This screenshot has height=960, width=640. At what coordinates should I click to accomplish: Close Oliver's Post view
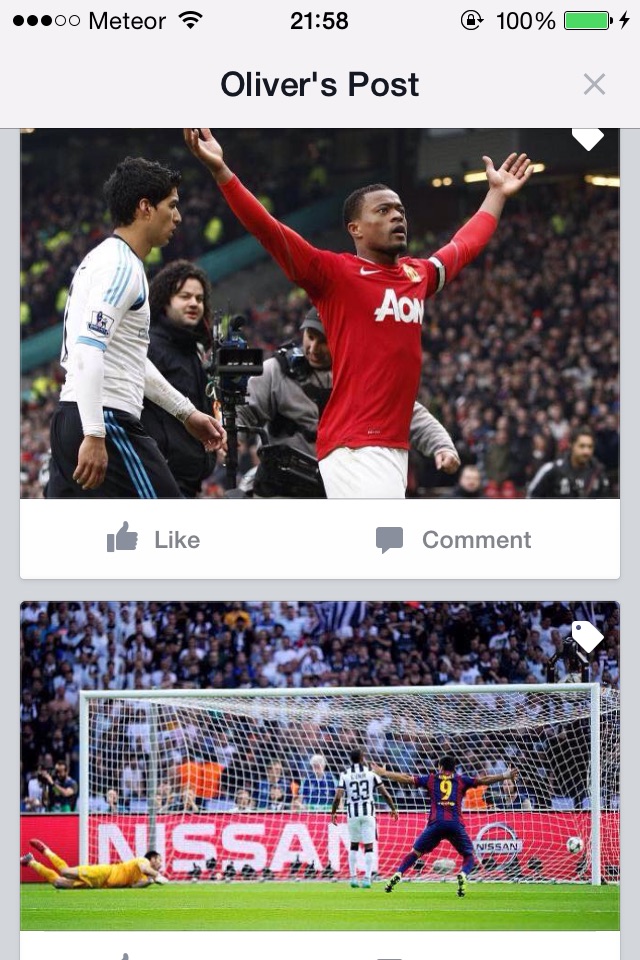click(x=594, y=85)
